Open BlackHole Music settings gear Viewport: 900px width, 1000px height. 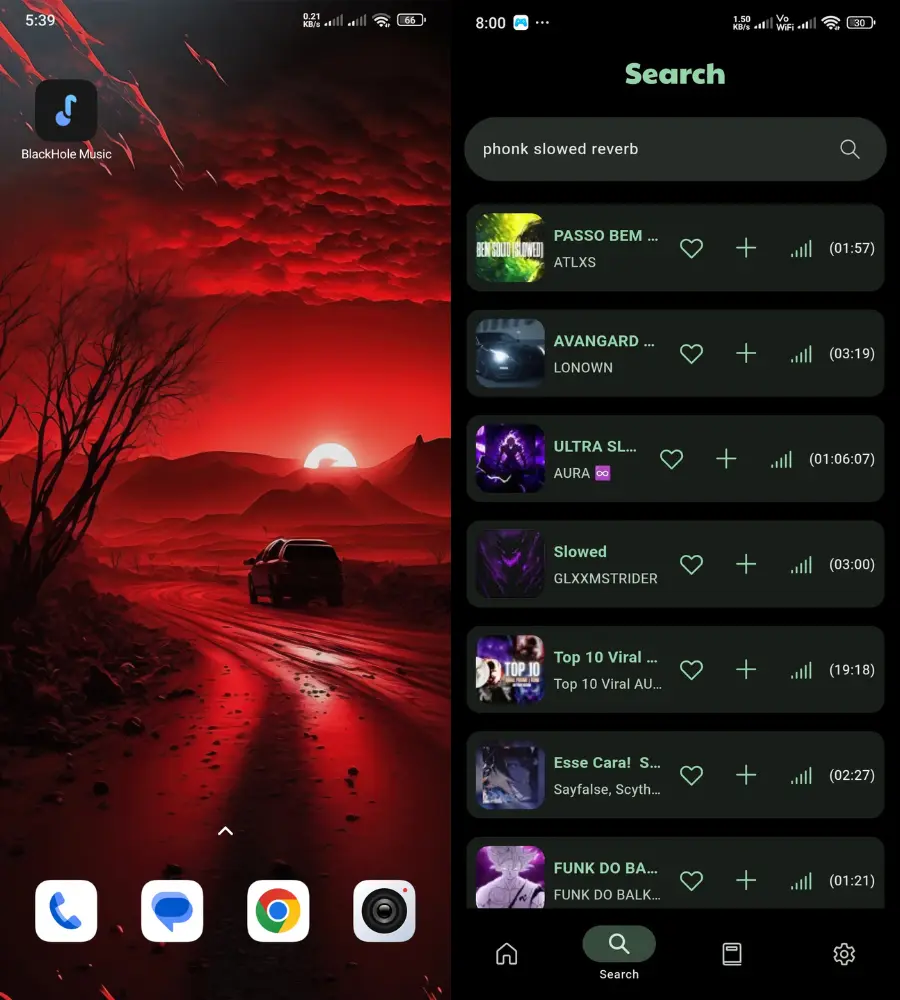(x=844, y=954)
